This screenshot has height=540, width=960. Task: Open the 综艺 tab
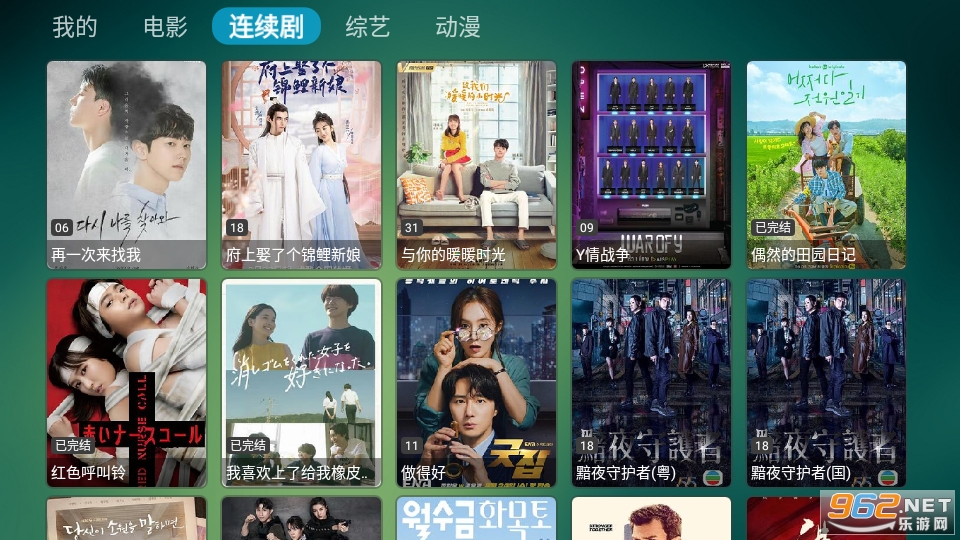(367, 27)
